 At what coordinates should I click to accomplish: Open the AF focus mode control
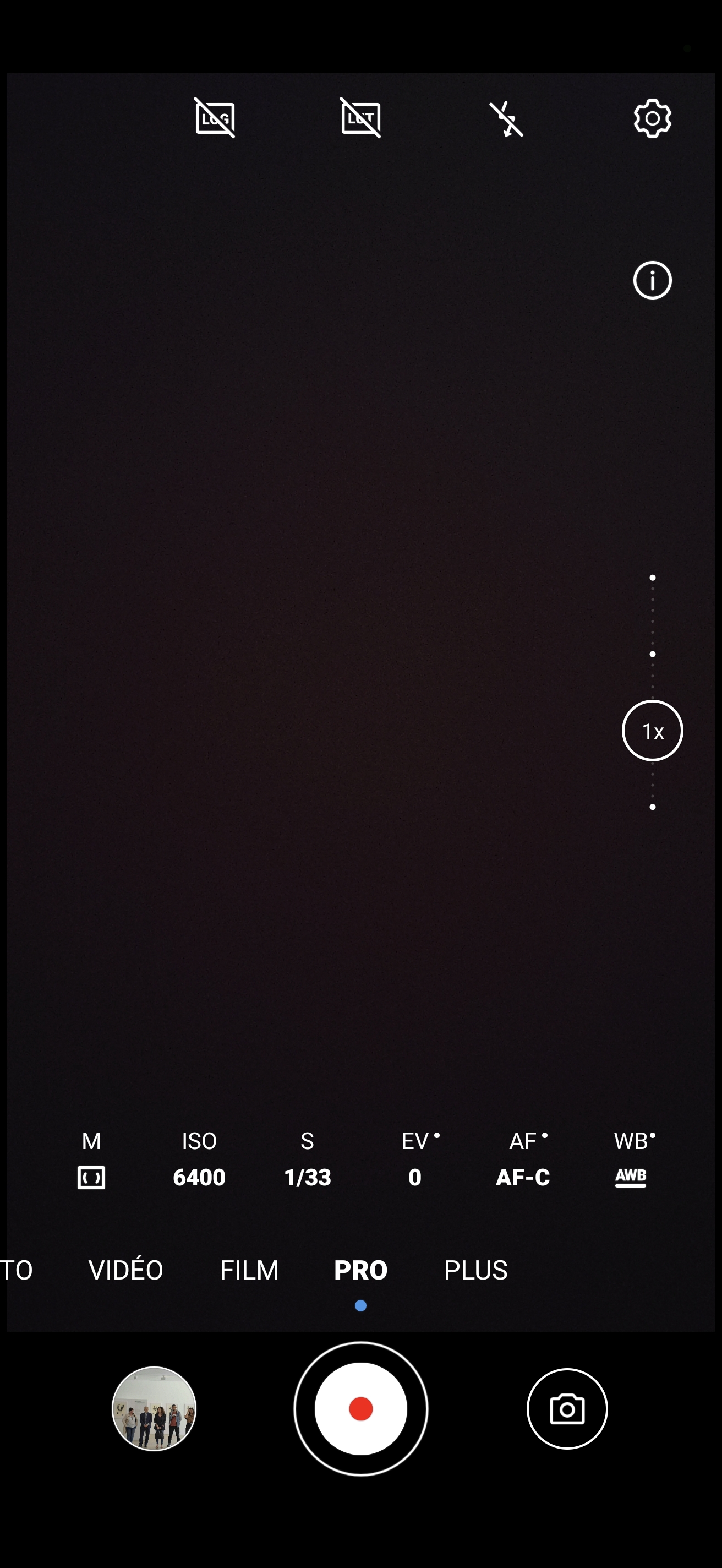(524, 1159)
